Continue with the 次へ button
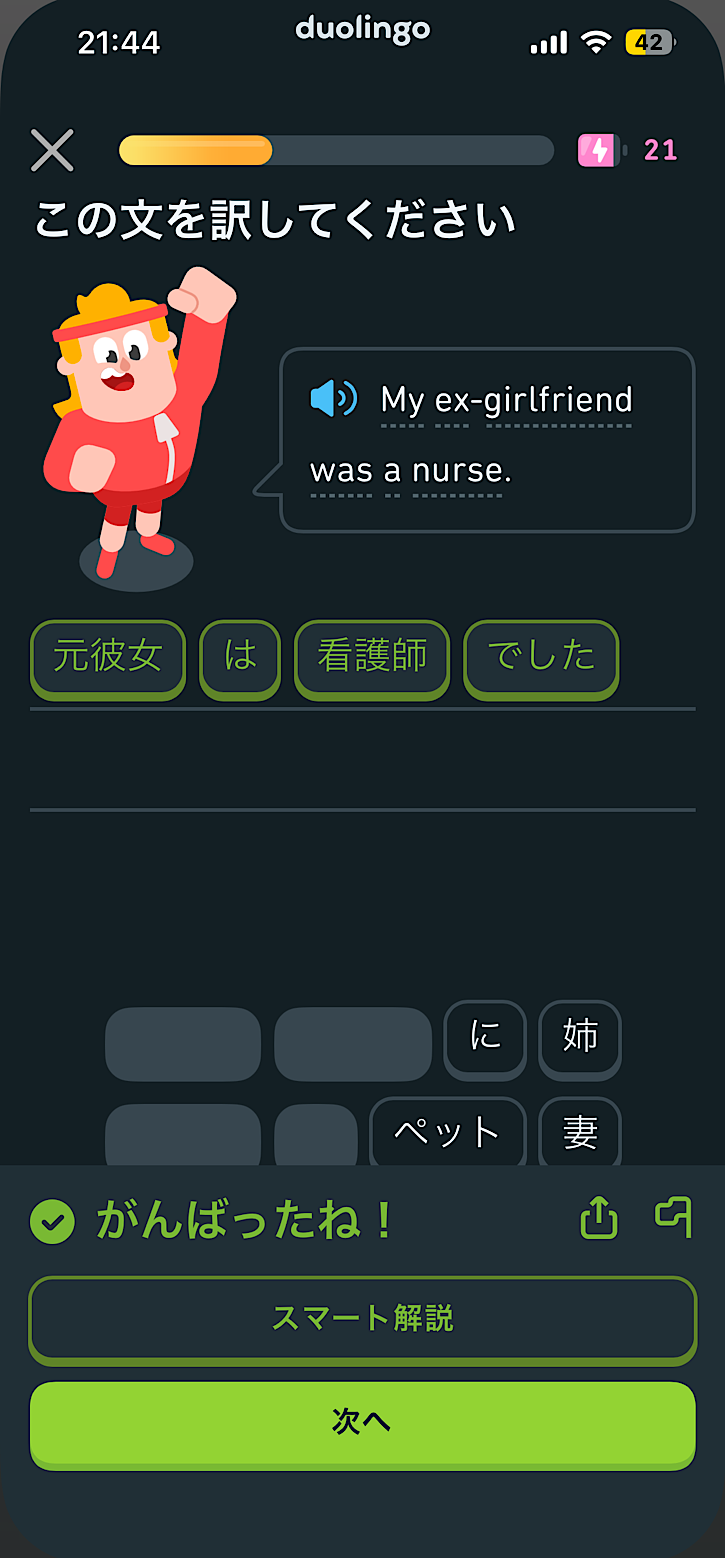Viewport: 725px width, 1558px height. click(362, 1423)
